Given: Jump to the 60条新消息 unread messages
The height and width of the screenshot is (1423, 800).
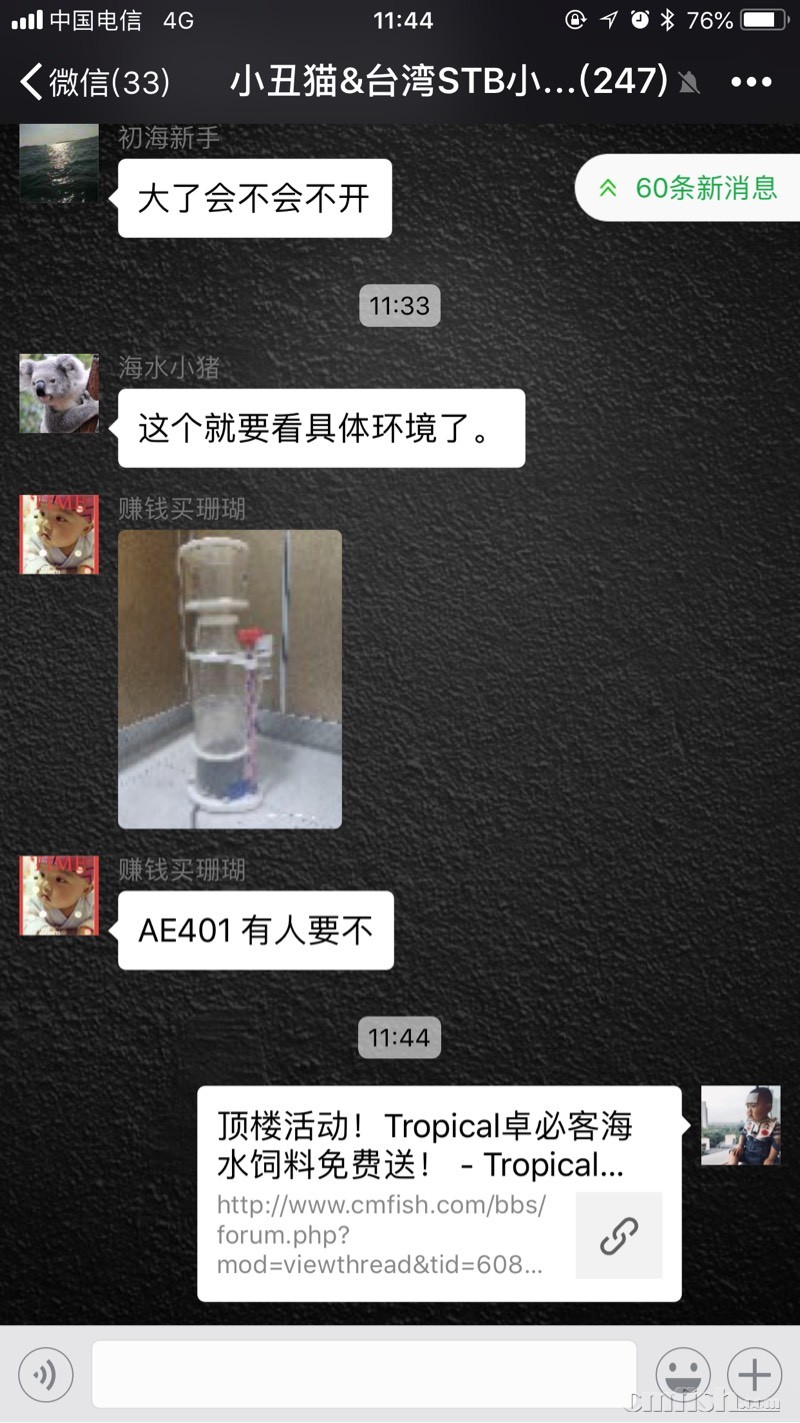Looking at the screenshot, I should pos(690,188).
